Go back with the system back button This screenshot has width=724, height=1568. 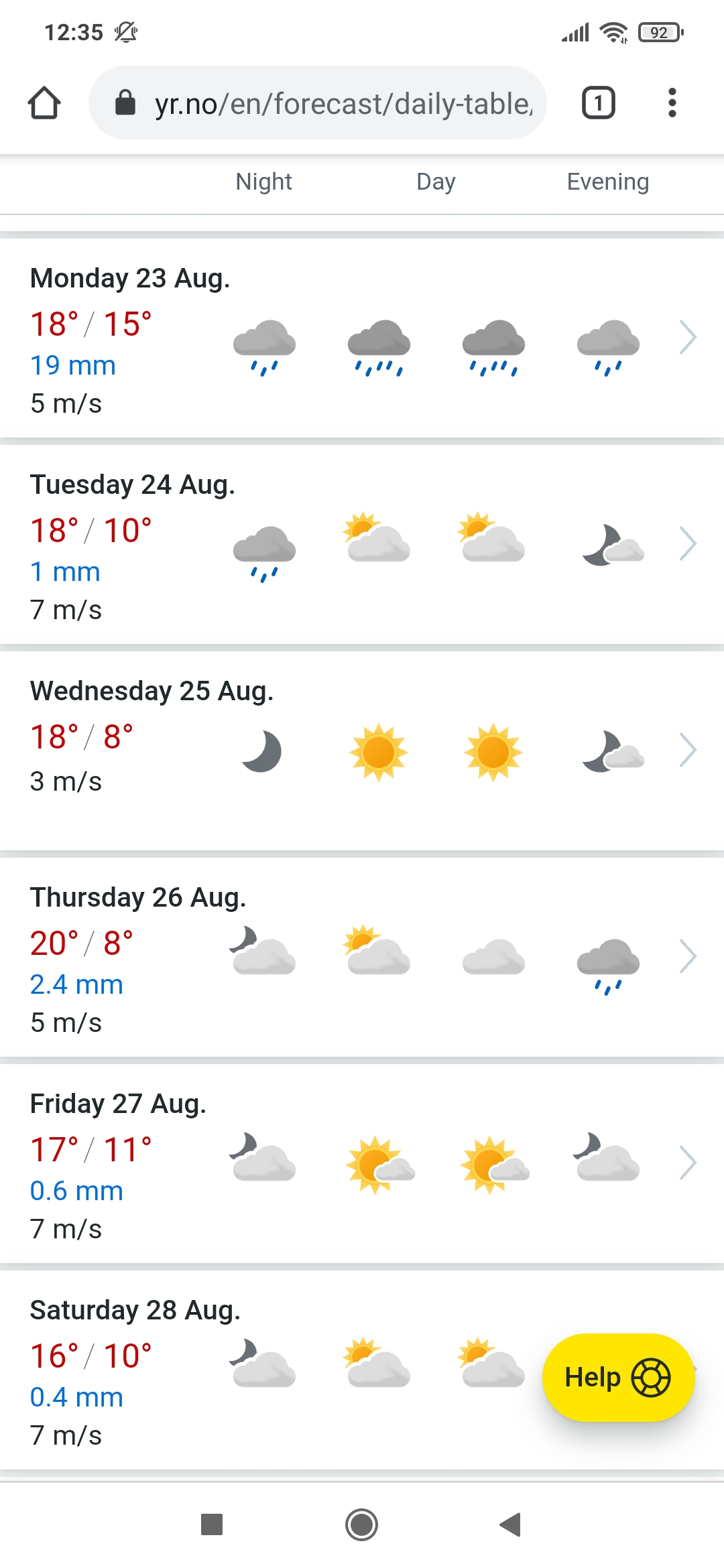tap(511, 1524)
